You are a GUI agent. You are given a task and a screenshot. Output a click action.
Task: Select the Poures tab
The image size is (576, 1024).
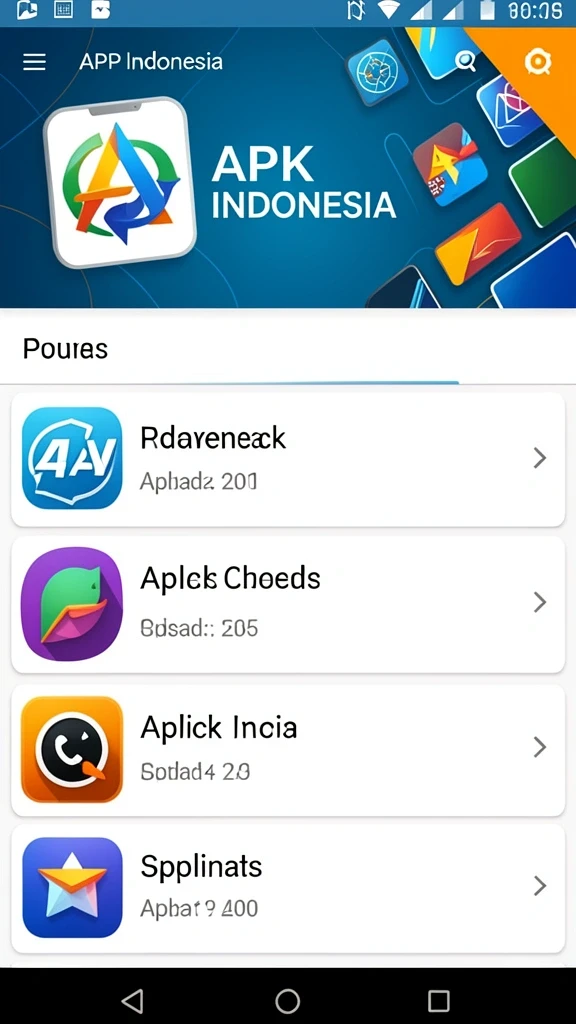point(65,349)
